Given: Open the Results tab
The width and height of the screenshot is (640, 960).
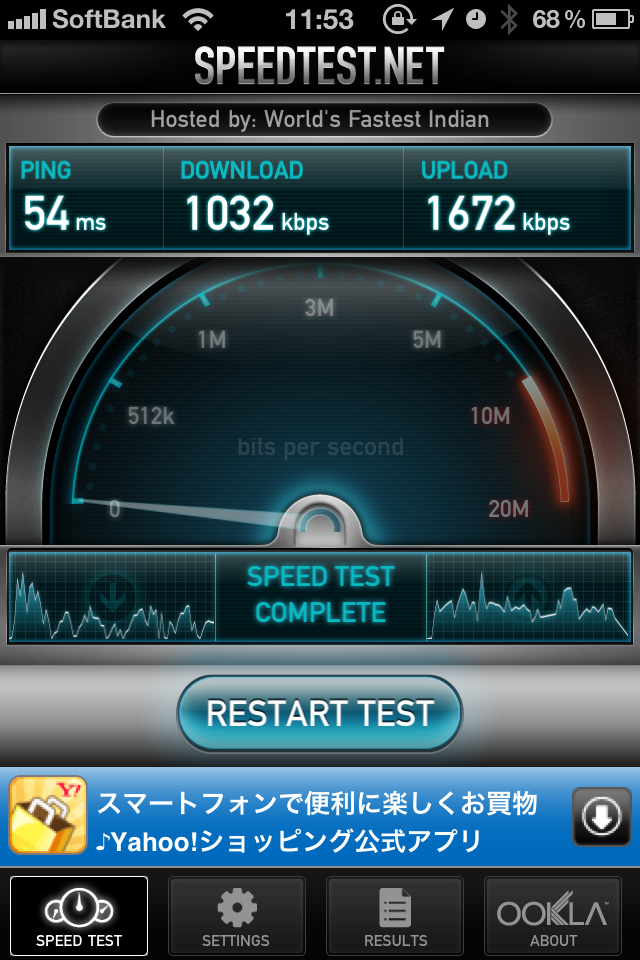Looking at the screenshot, I should pyautogui.click(x=395, y=916).
